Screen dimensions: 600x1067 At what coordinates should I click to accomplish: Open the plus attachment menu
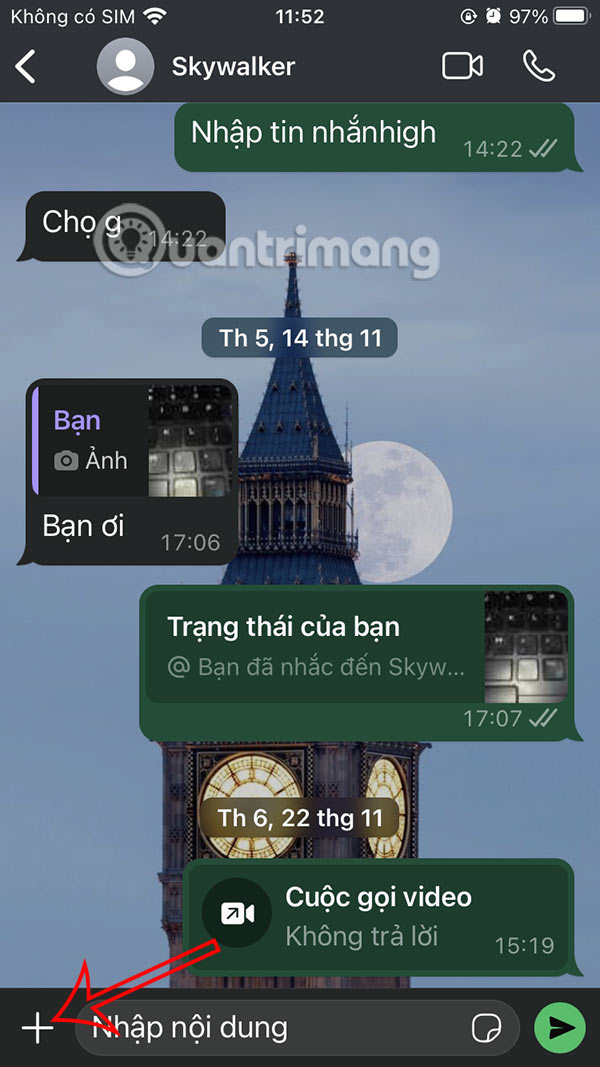37,1028
